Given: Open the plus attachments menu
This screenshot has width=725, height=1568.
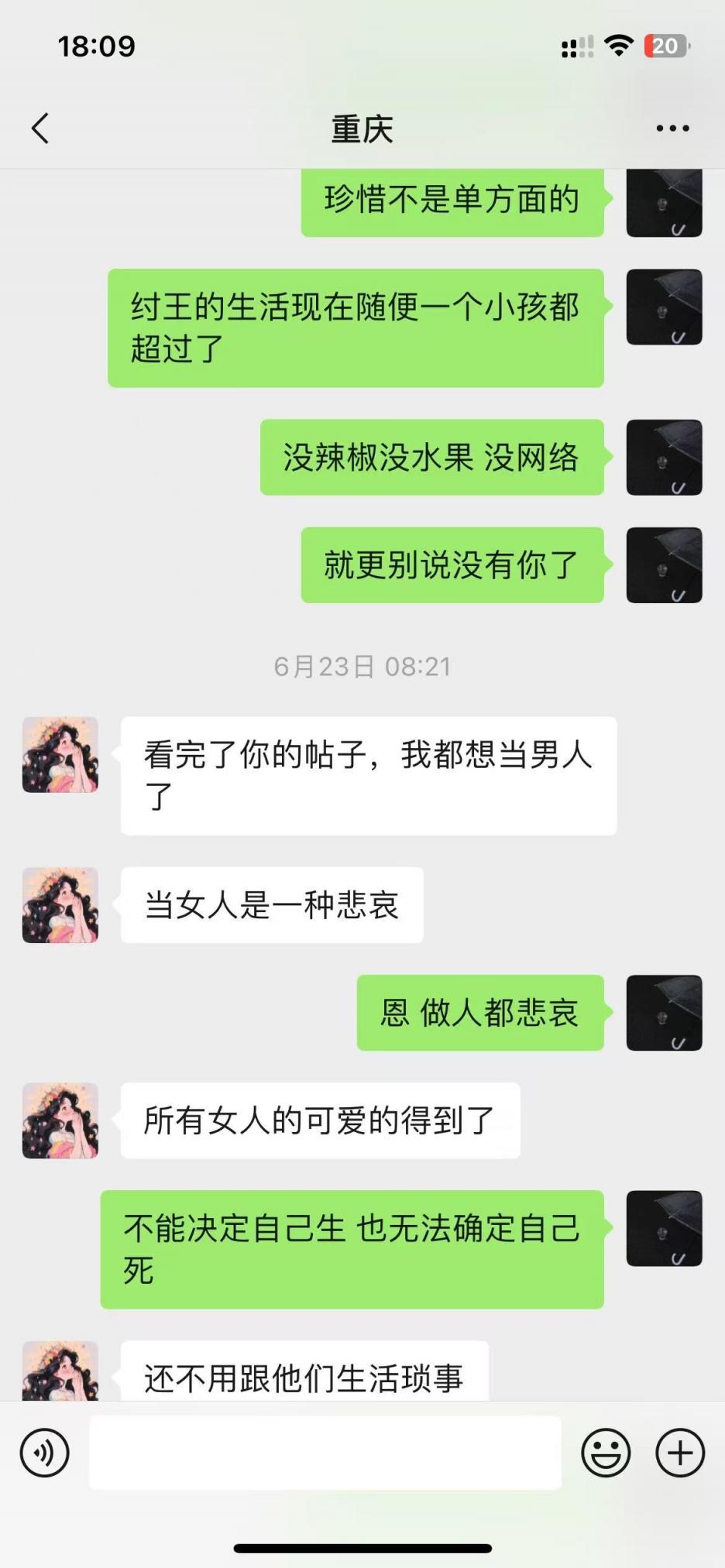Looking at the screenshot, I should (x=680, y=1453).
